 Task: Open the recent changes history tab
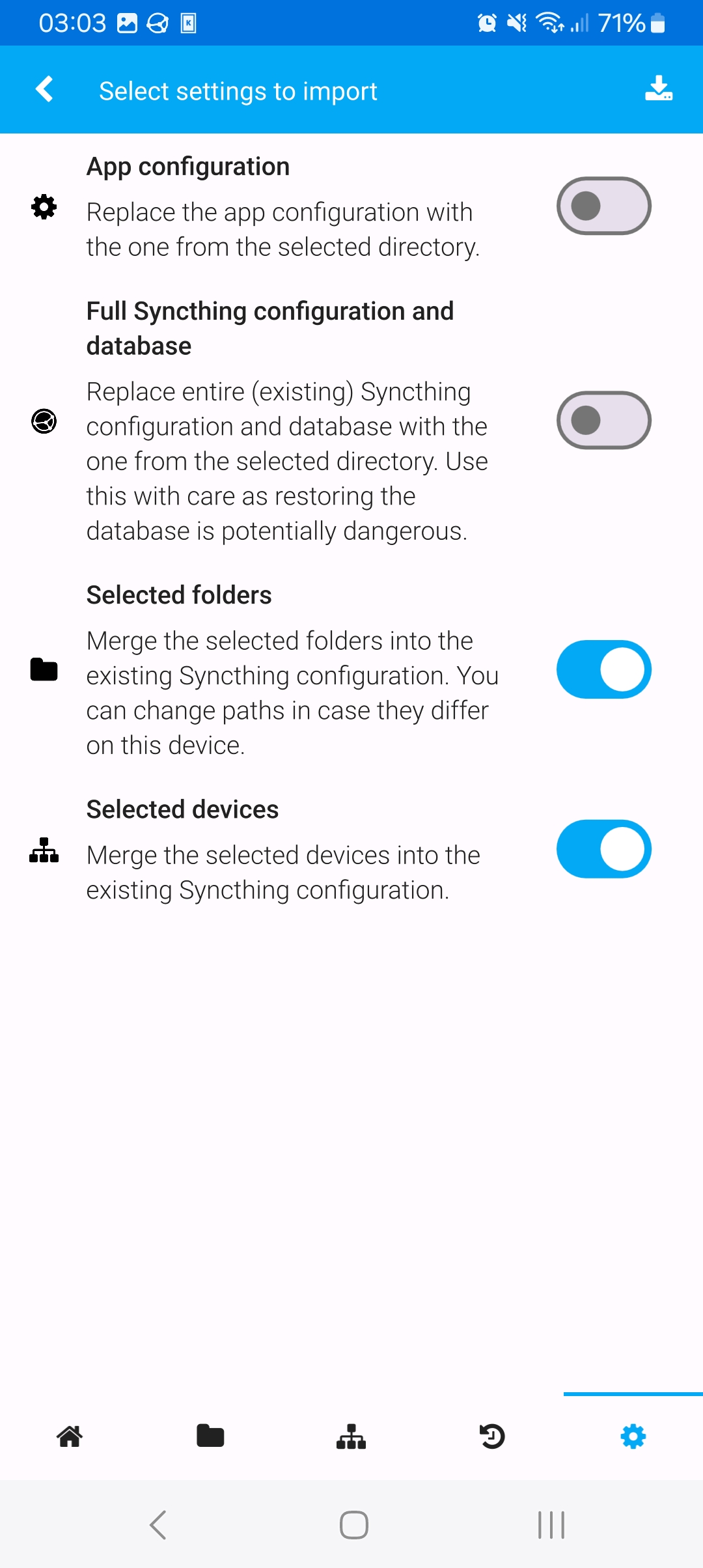tap(492, 1436)
